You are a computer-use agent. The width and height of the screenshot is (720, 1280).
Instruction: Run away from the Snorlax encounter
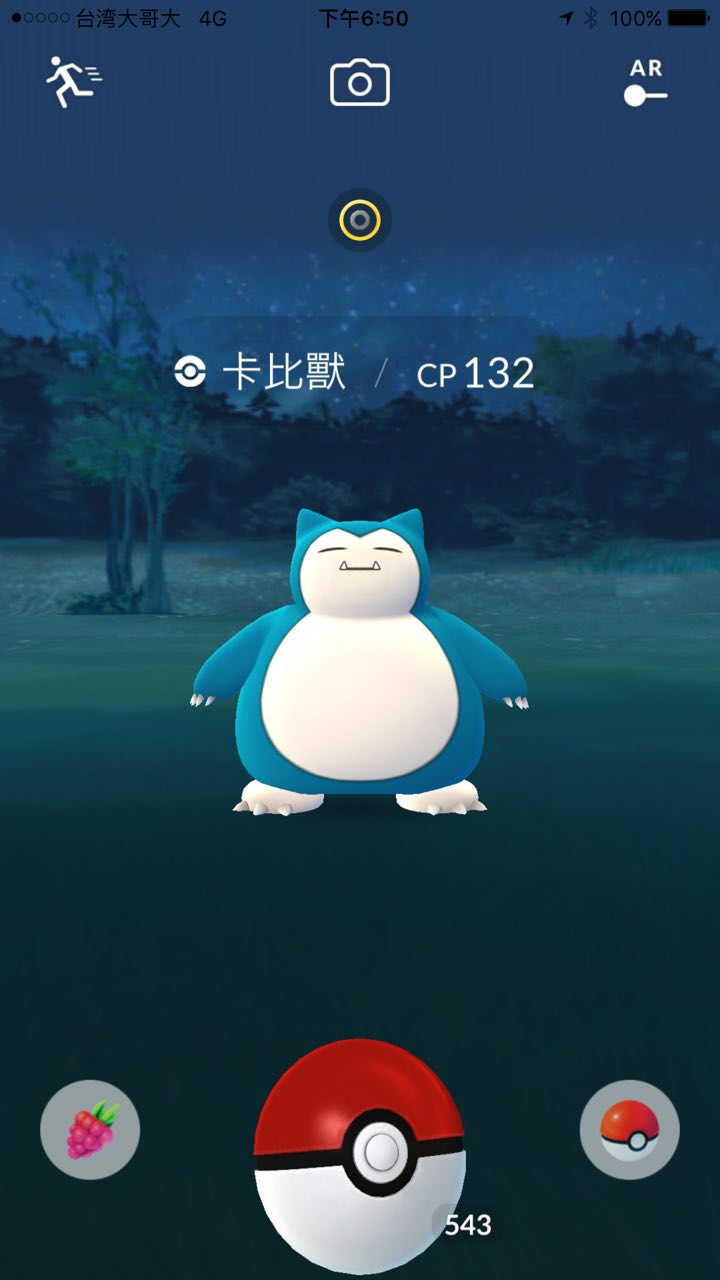point(74,82)
